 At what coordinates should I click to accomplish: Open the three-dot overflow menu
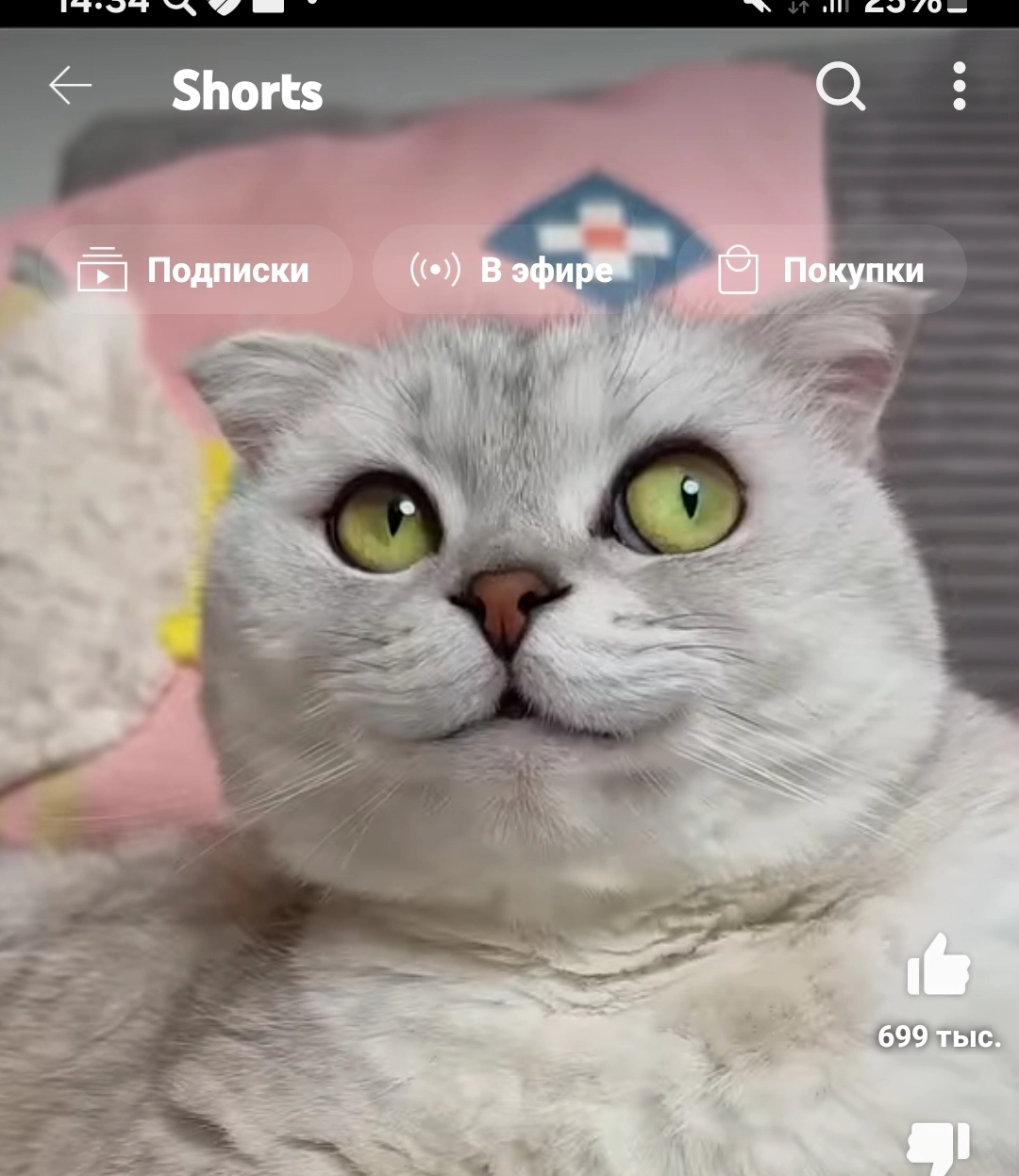(x=959, y=87)
